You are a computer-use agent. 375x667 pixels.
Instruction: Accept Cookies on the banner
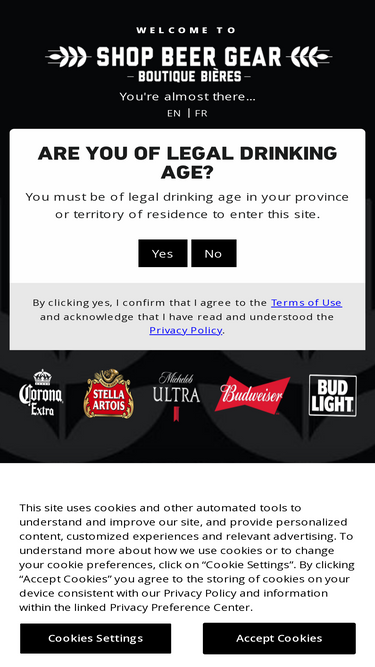click(x=279, y=638)
